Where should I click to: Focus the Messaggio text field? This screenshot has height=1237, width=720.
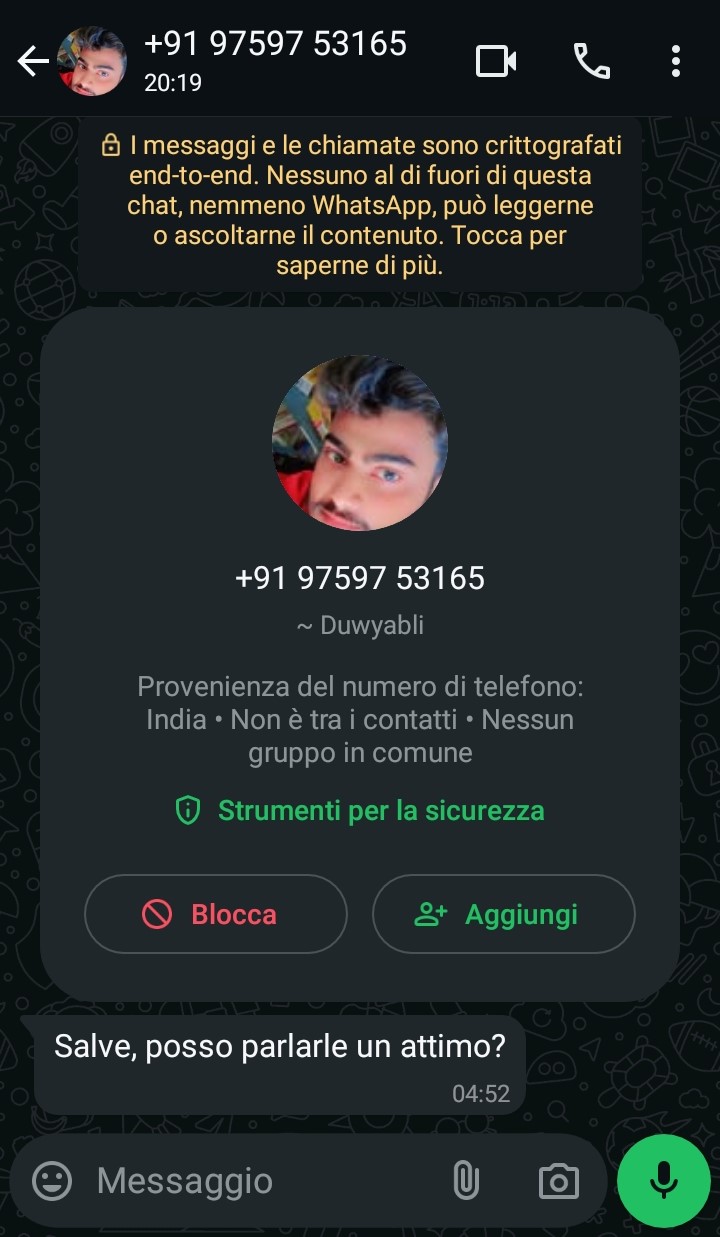pos(260,1181)
